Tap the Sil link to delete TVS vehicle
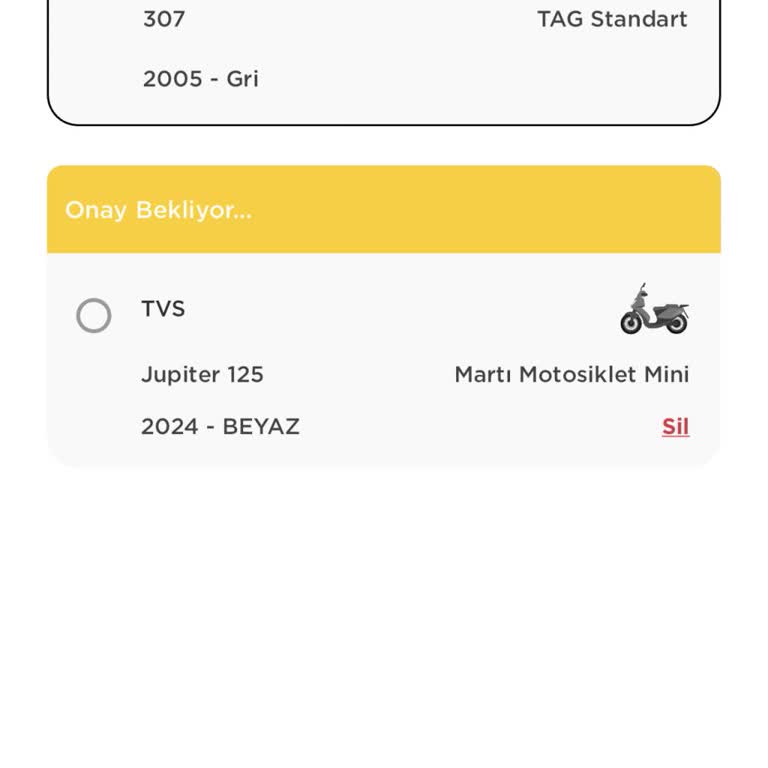Image resolution: width=768 pixels, height=768 pixels. coord(675,427)
